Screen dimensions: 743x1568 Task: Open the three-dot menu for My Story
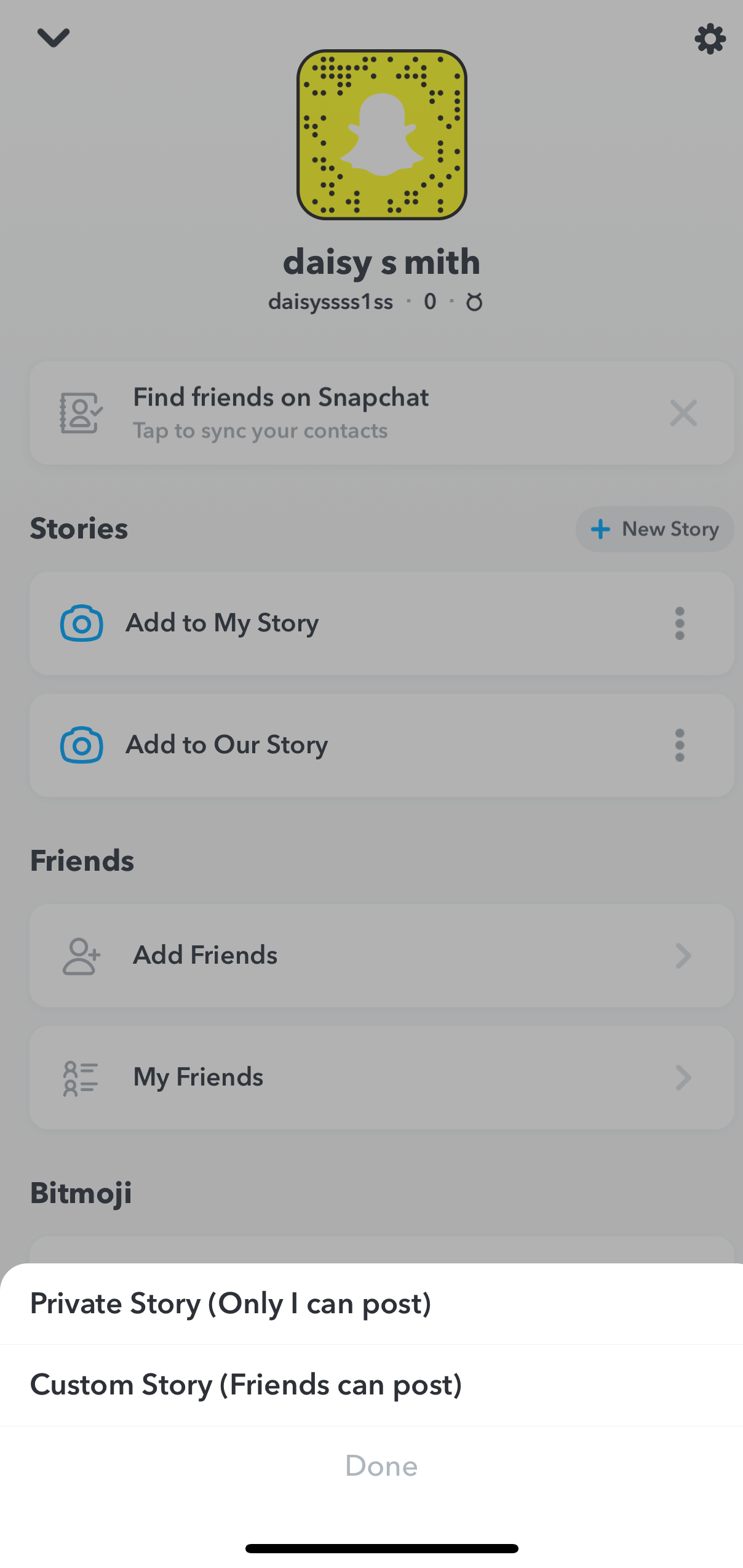point(679,623)
